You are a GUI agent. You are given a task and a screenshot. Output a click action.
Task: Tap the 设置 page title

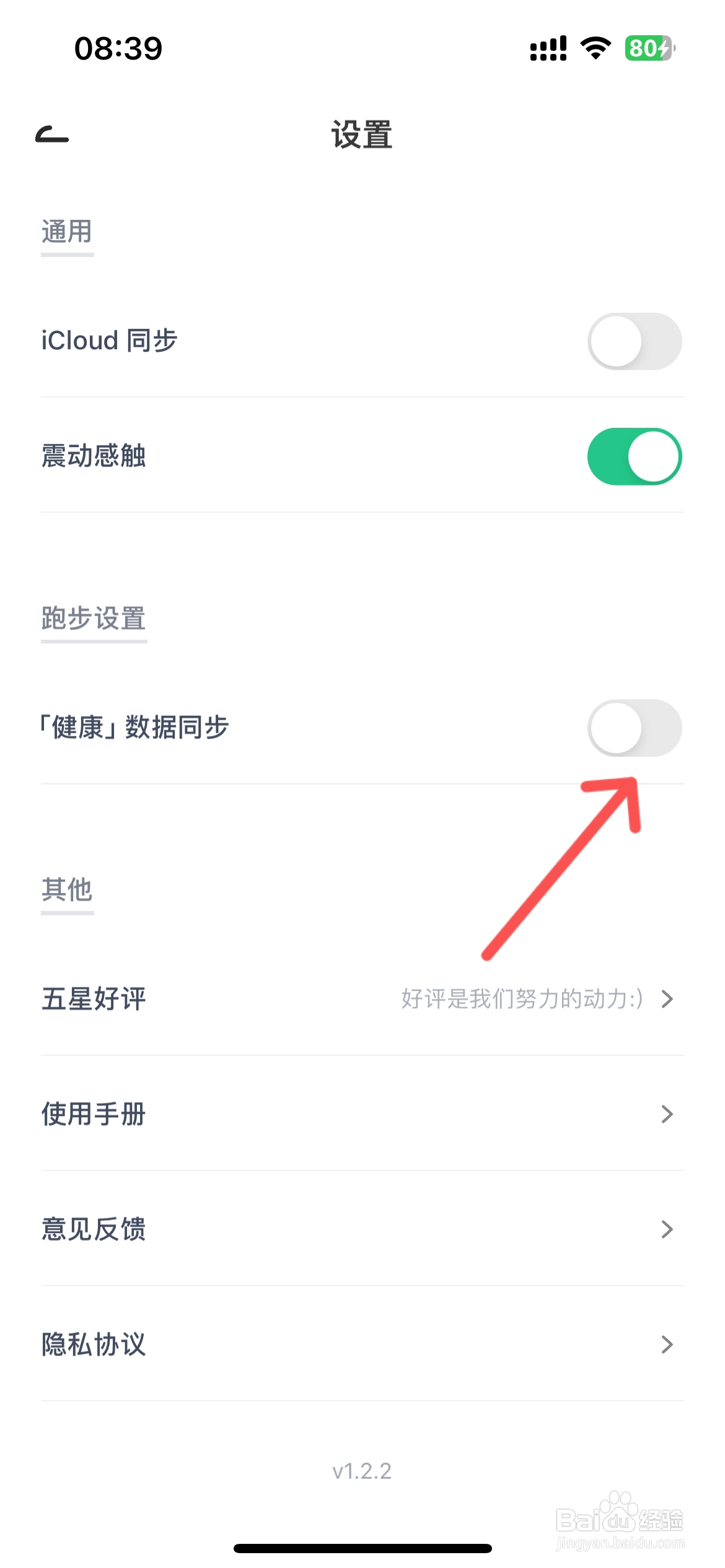coord(361,135)
